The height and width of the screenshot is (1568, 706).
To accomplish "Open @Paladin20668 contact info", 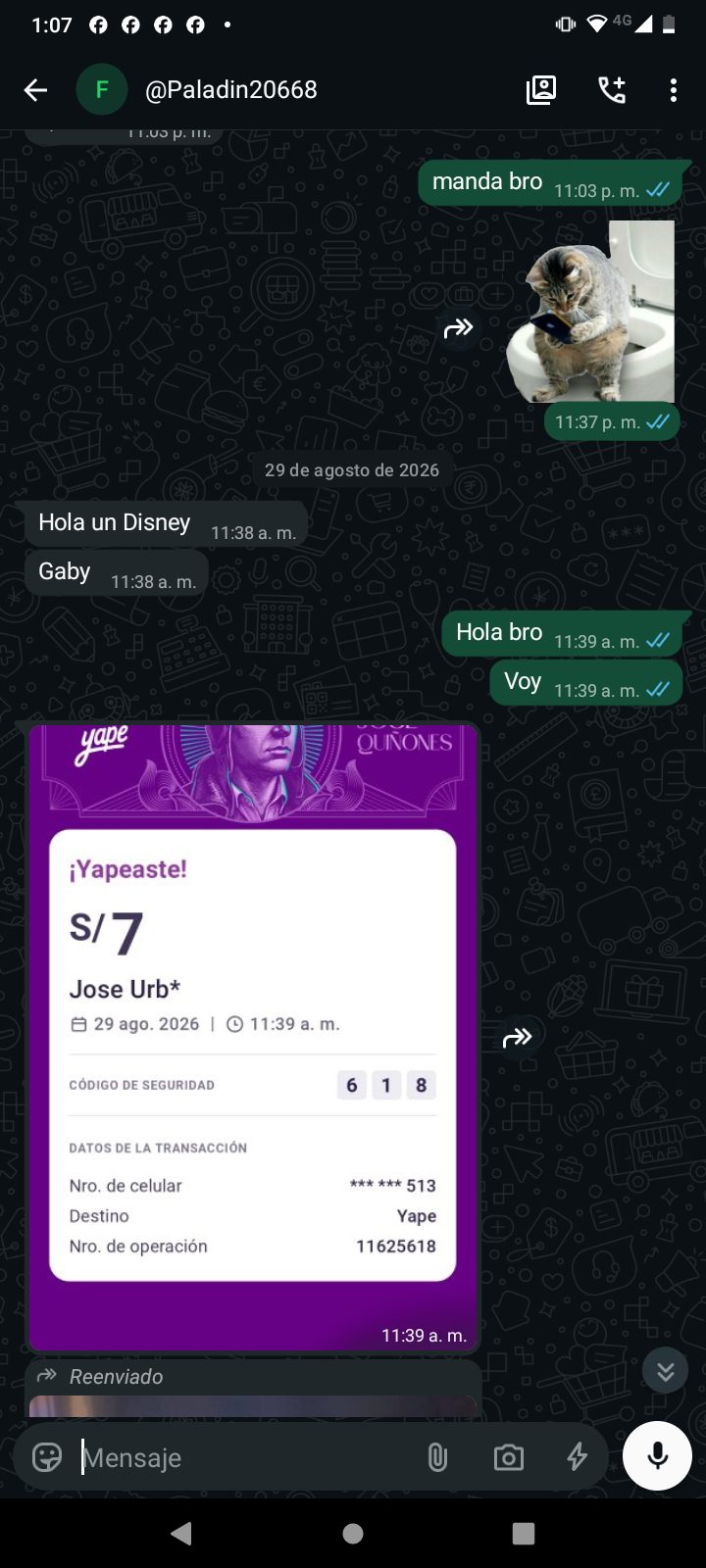I will [x=230, y=90].
